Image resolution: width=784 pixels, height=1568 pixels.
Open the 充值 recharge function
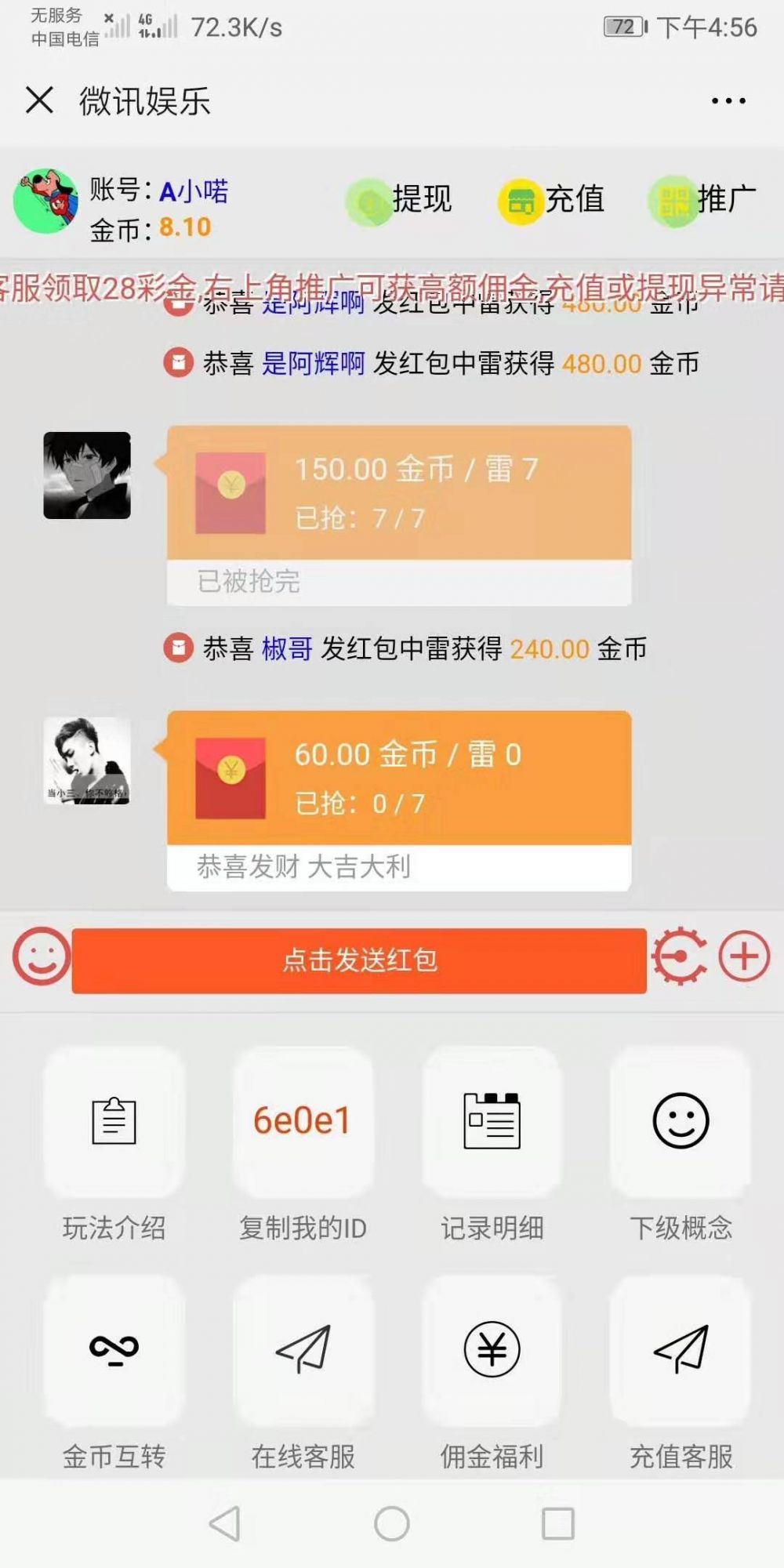coord(553,201)
